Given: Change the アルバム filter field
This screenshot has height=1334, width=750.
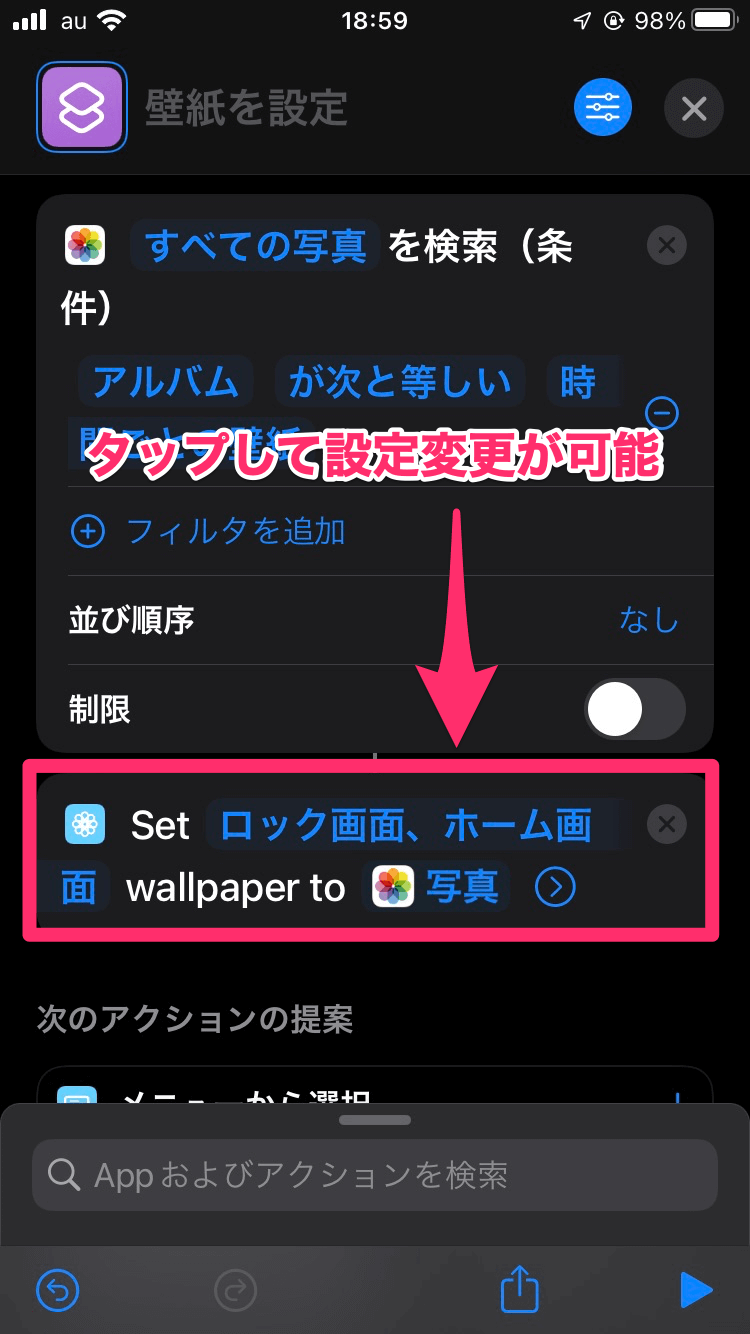Looking at the screenshot, I should [166, 382].
